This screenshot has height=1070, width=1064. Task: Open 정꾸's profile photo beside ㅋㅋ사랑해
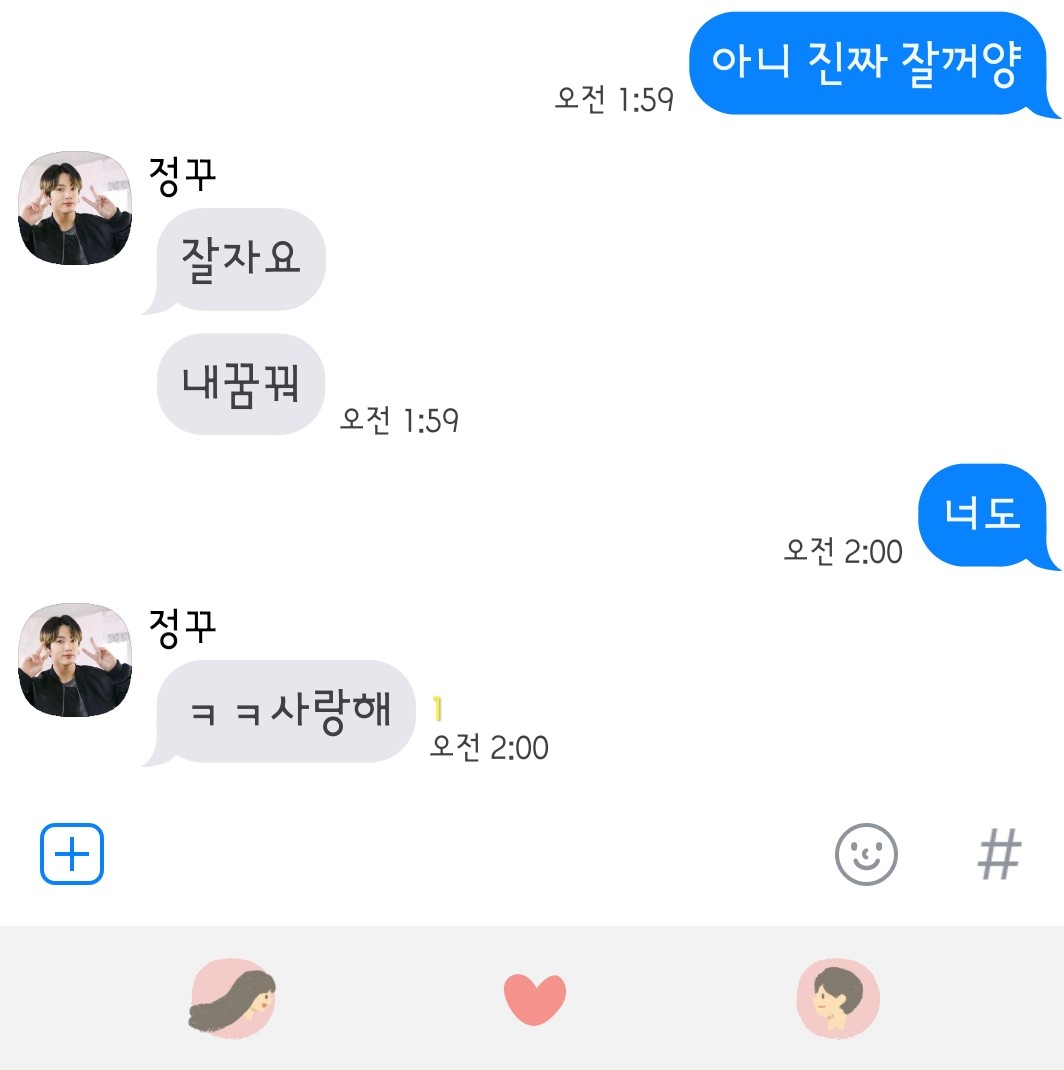76,661
